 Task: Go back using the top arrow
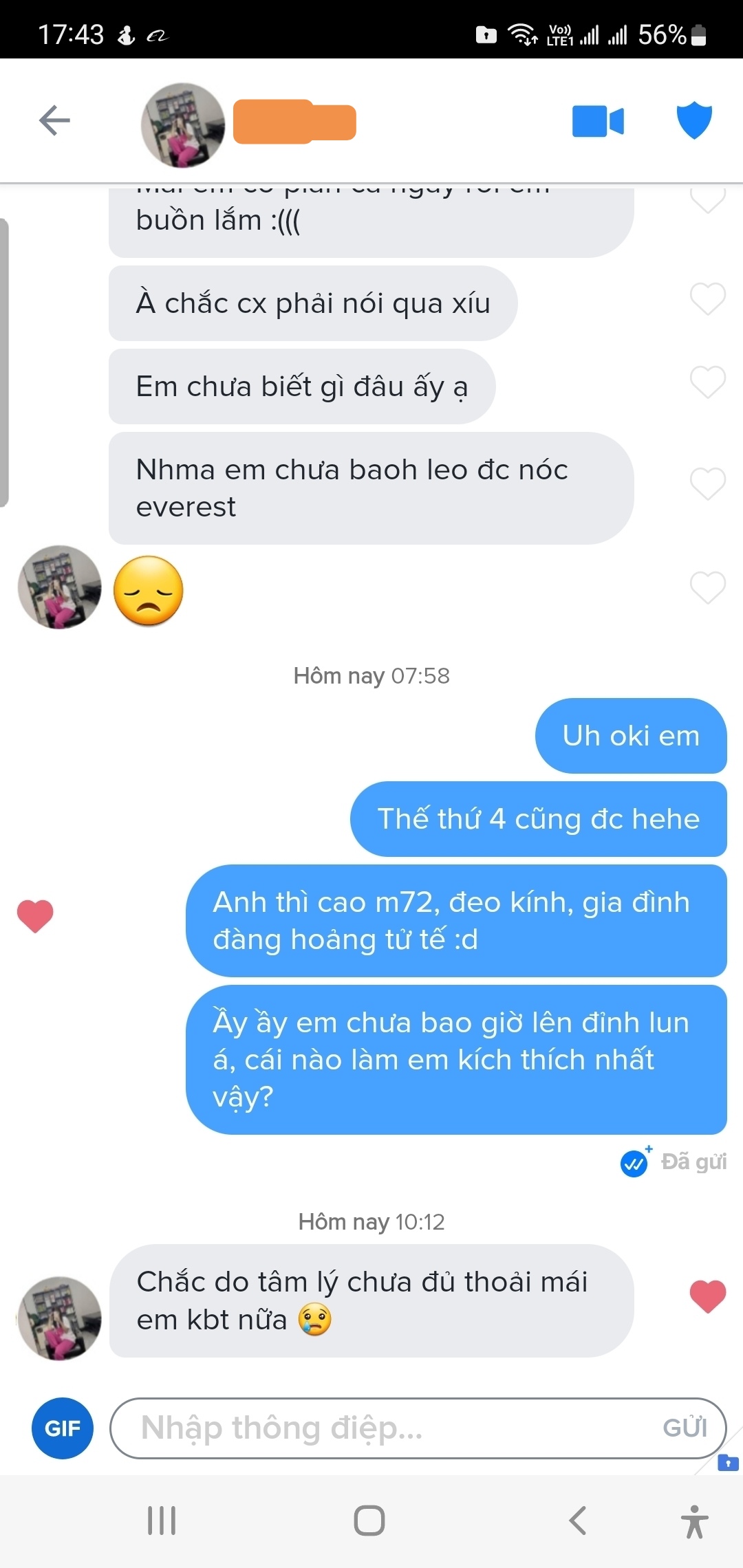point(54,121)
